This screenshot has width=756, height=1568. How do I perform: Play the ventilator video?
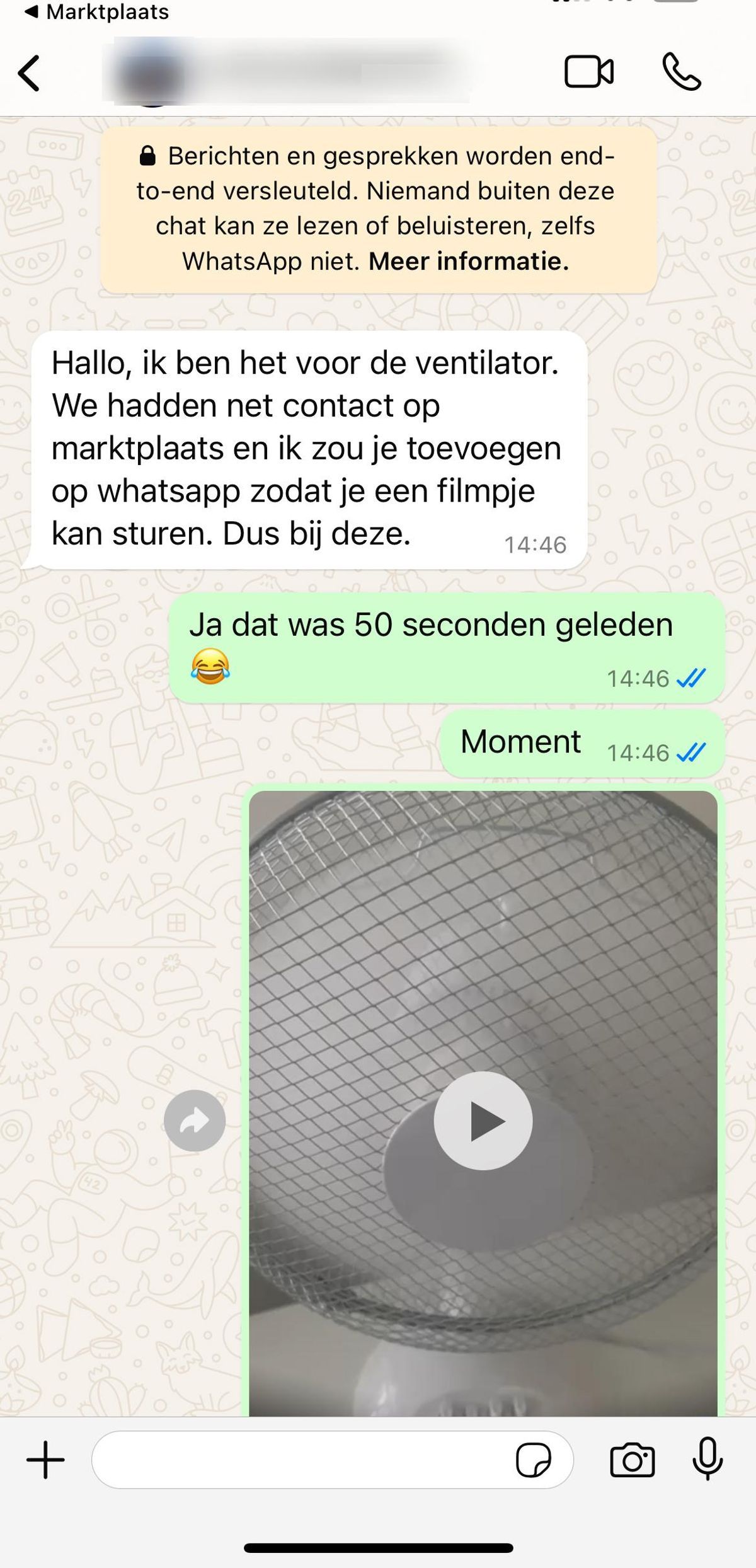tap(483, 1121)
